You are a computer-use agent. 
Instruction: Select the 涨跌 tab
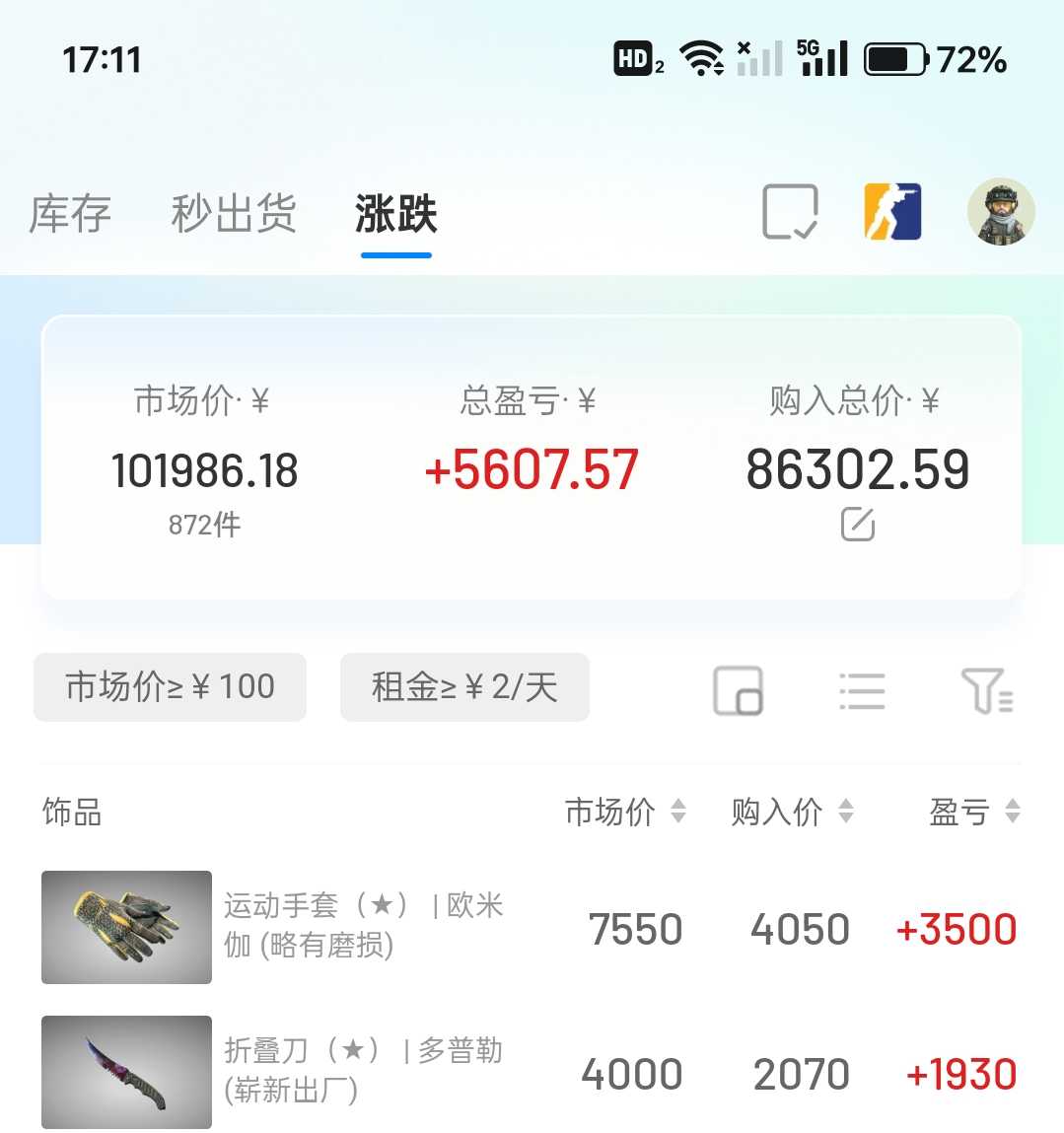click(395, 214)
